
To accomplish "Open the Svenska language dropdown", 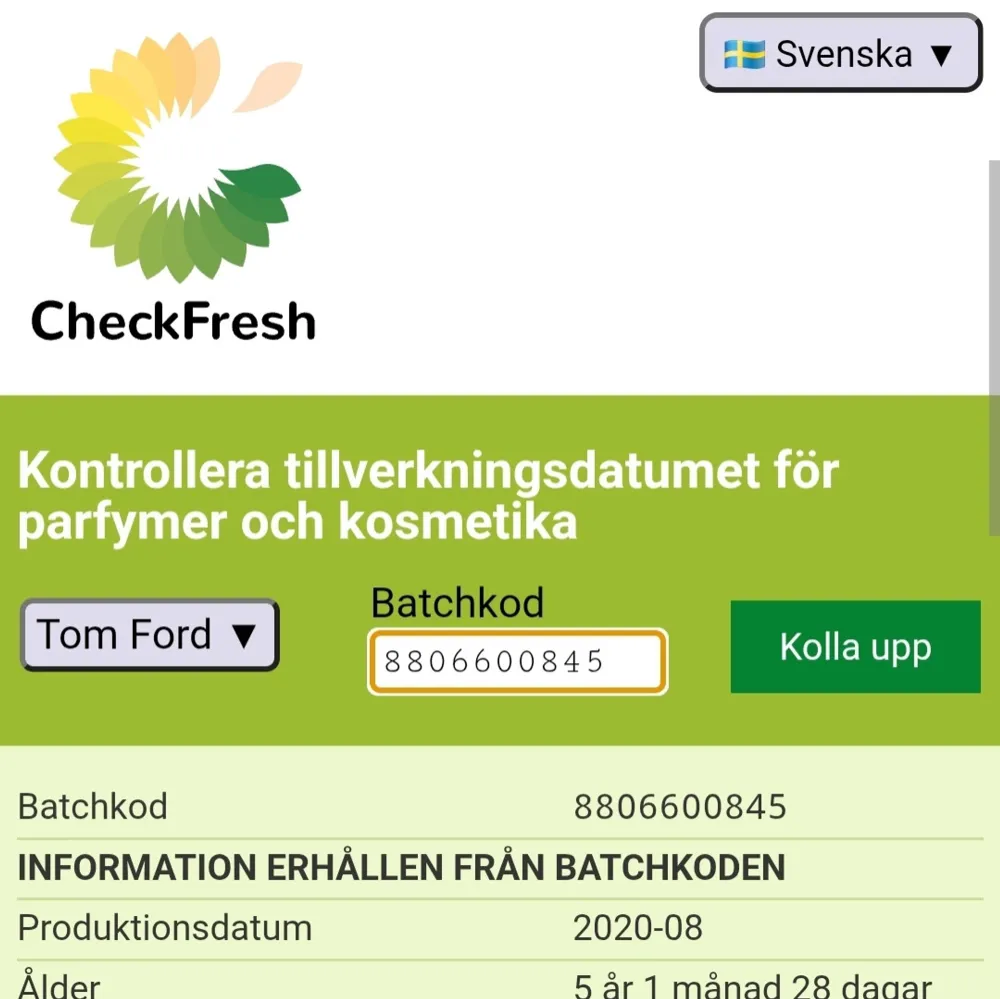I will 841,54.
